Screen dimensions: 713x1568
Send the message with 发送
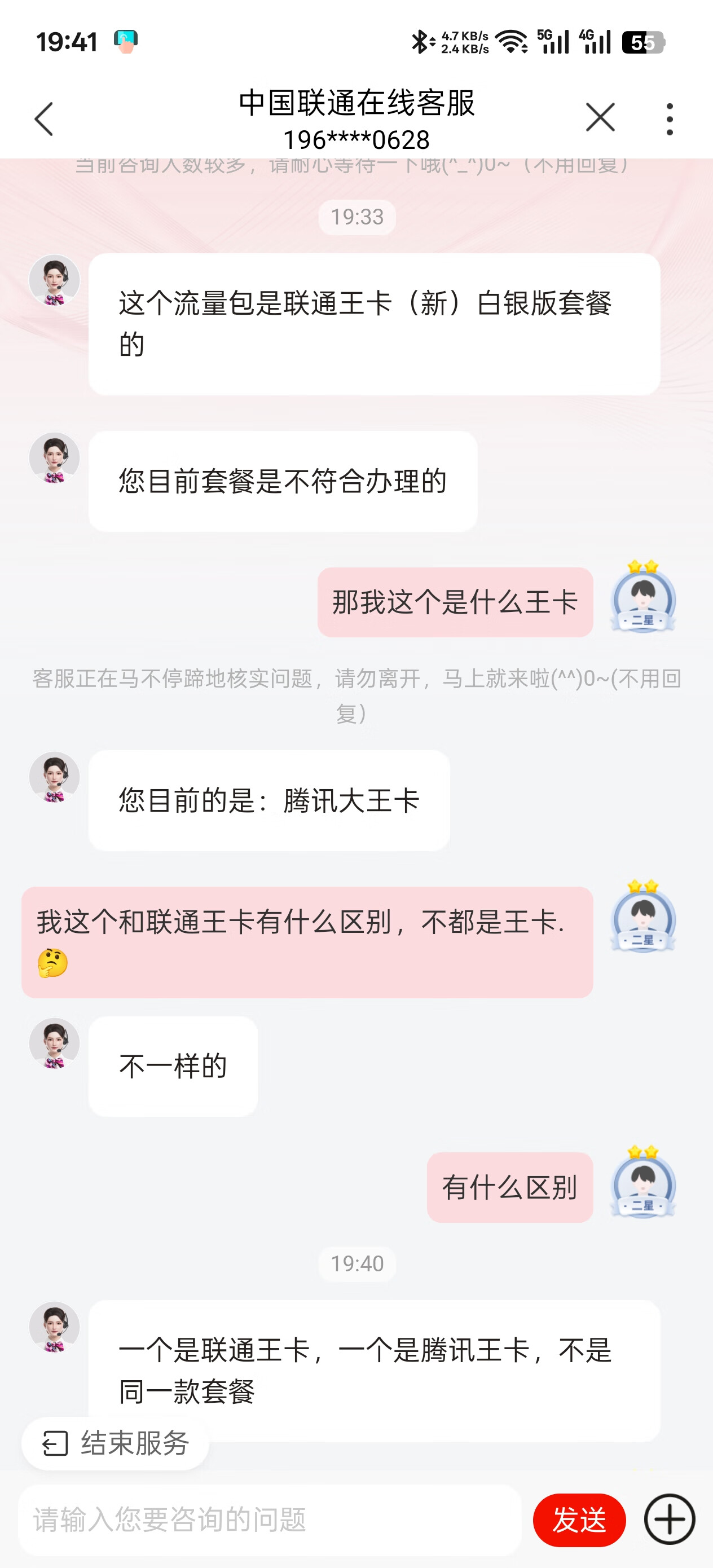(x=578, y=1519)
